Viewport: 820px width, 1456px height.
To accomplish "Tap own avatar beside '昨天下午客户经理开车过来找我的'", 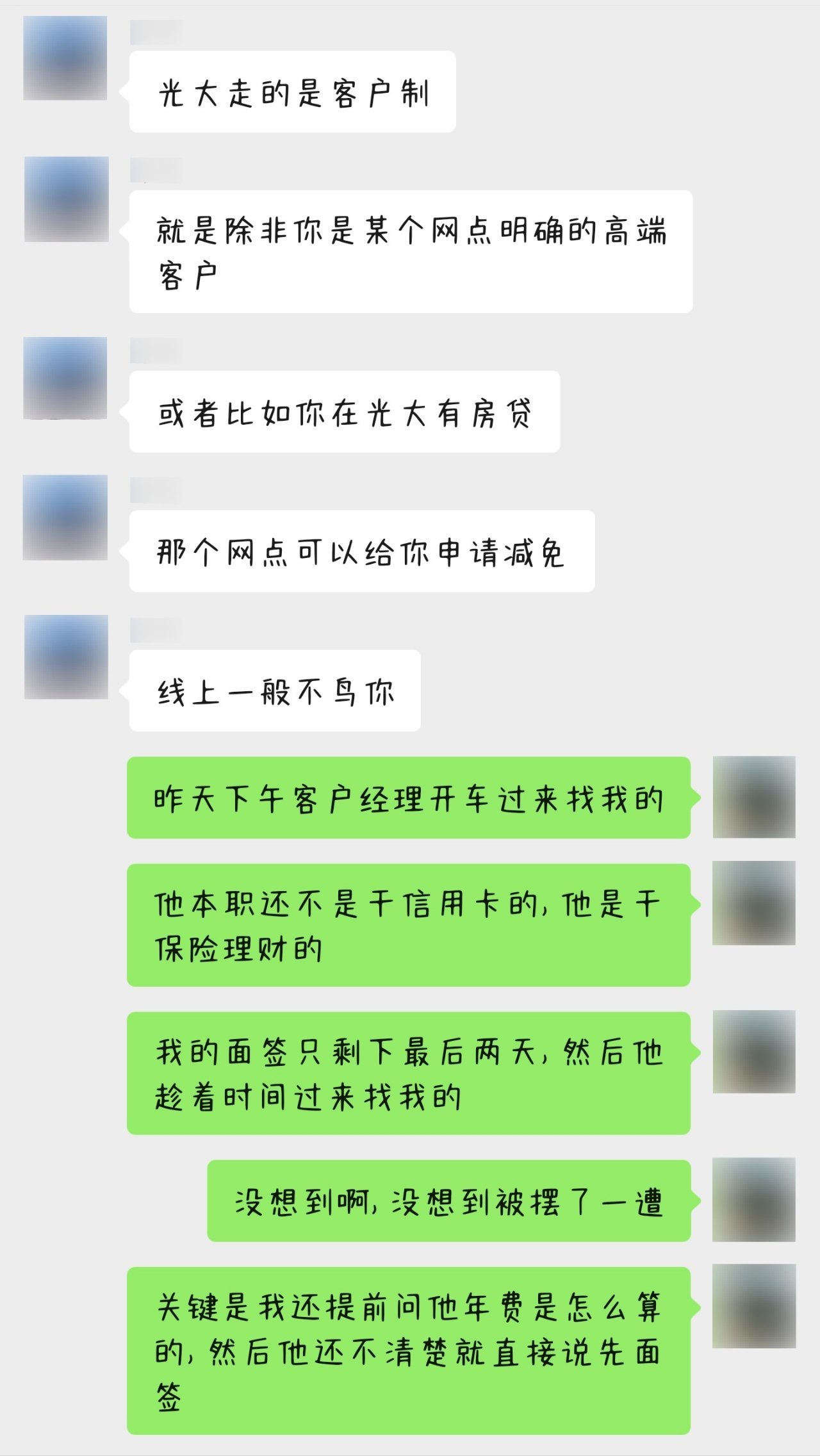I will pyautogui.click(x=754, y=797).
